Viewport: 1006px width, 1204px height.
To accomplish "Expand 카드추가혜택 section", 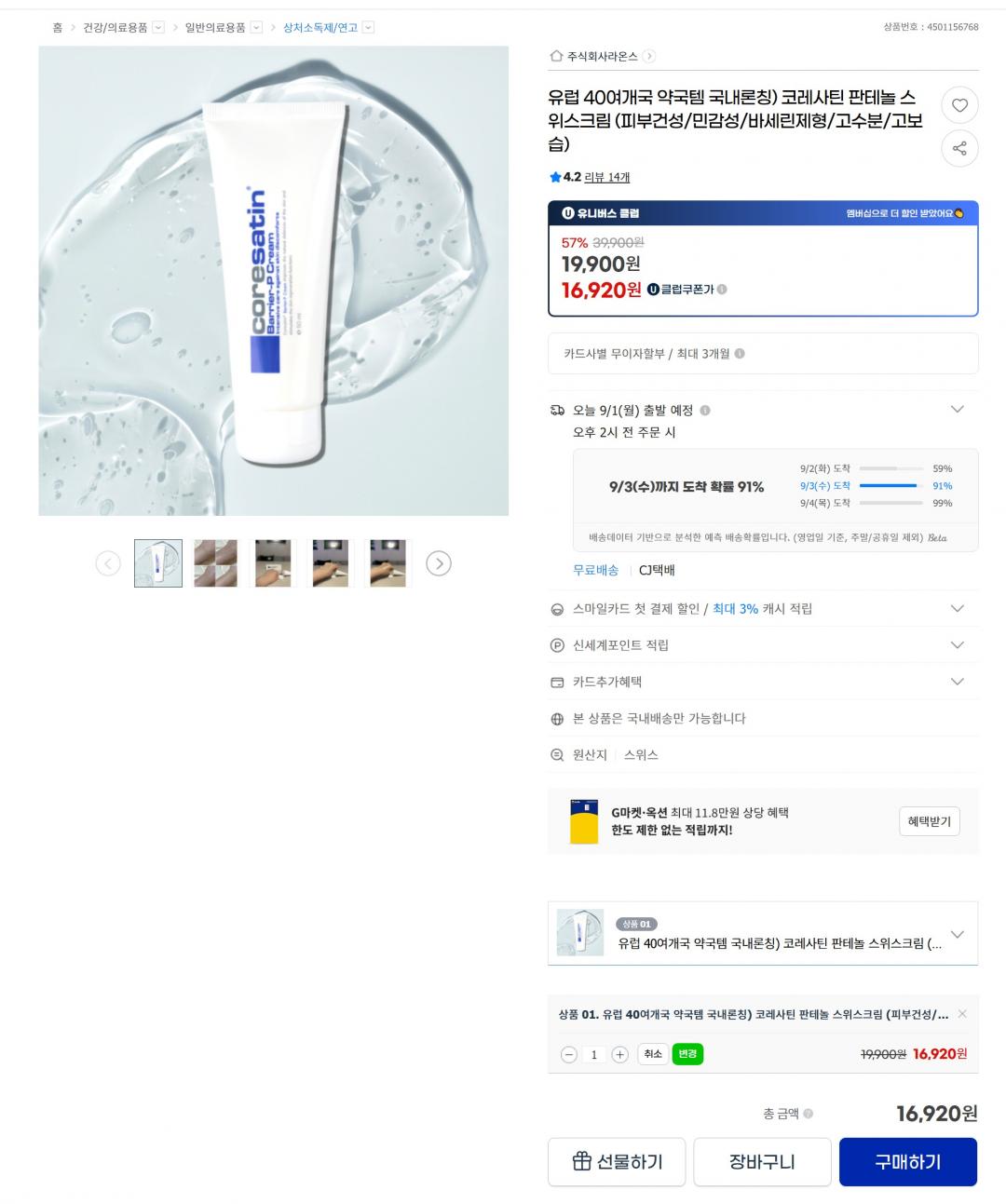I will pyautogui.click(x=957, y=682).
